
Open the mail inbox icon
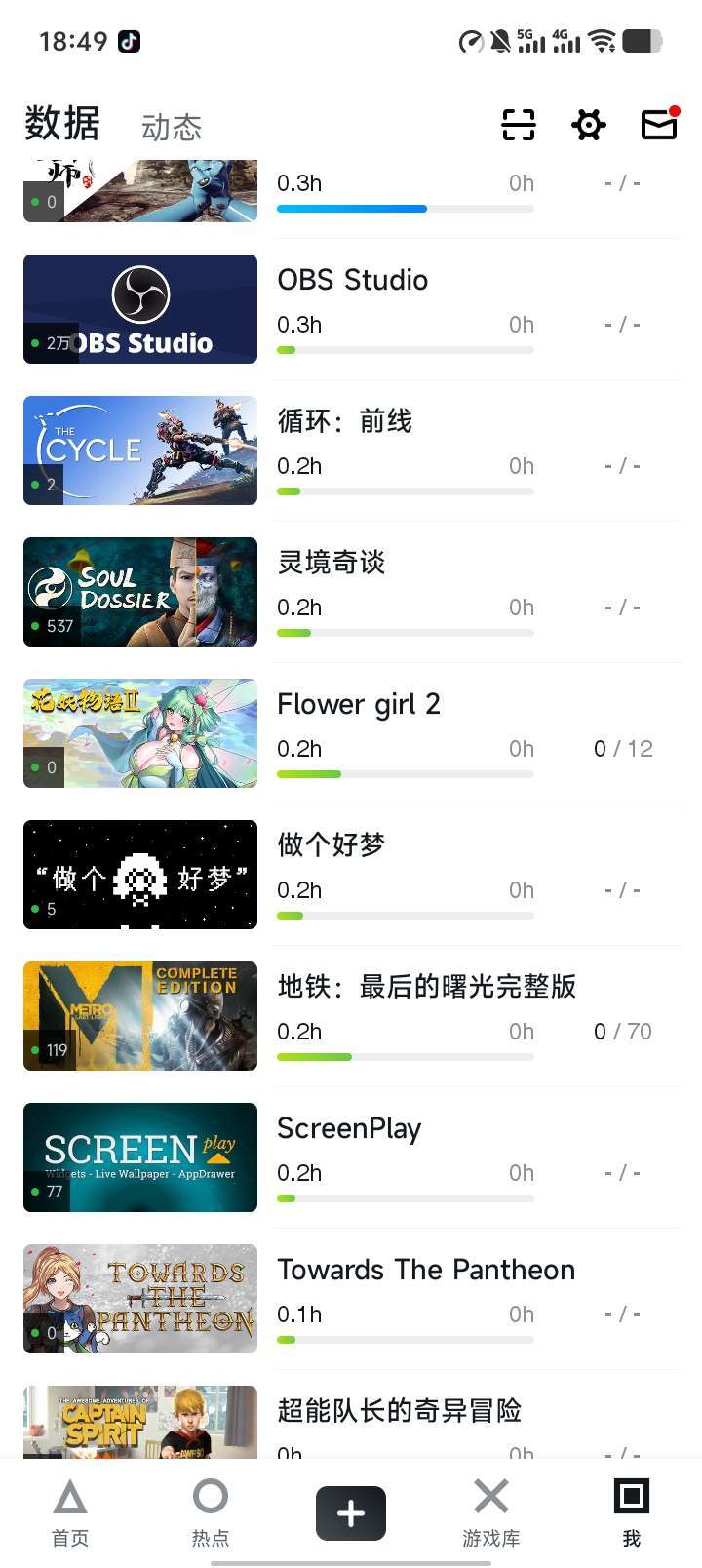(659, 124)
